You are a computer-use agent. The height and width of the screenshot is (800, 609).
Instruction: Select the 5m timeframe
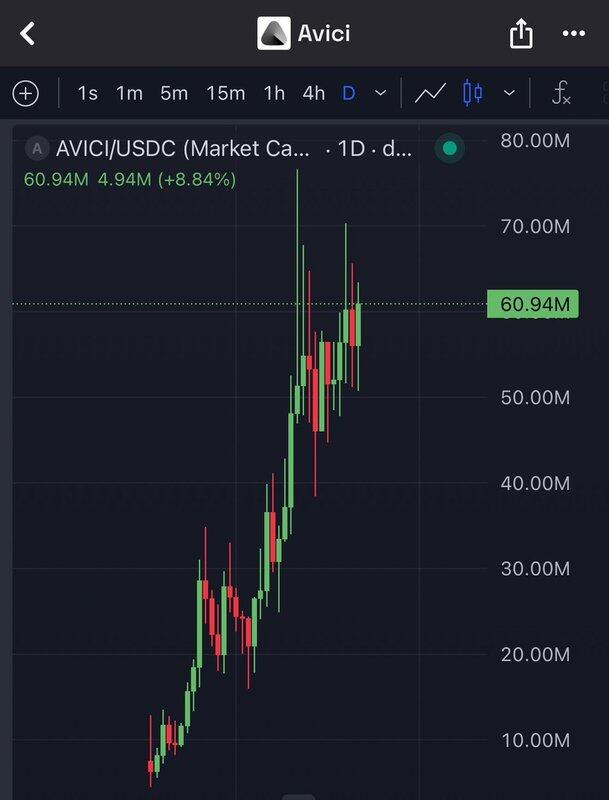[174, 94]
